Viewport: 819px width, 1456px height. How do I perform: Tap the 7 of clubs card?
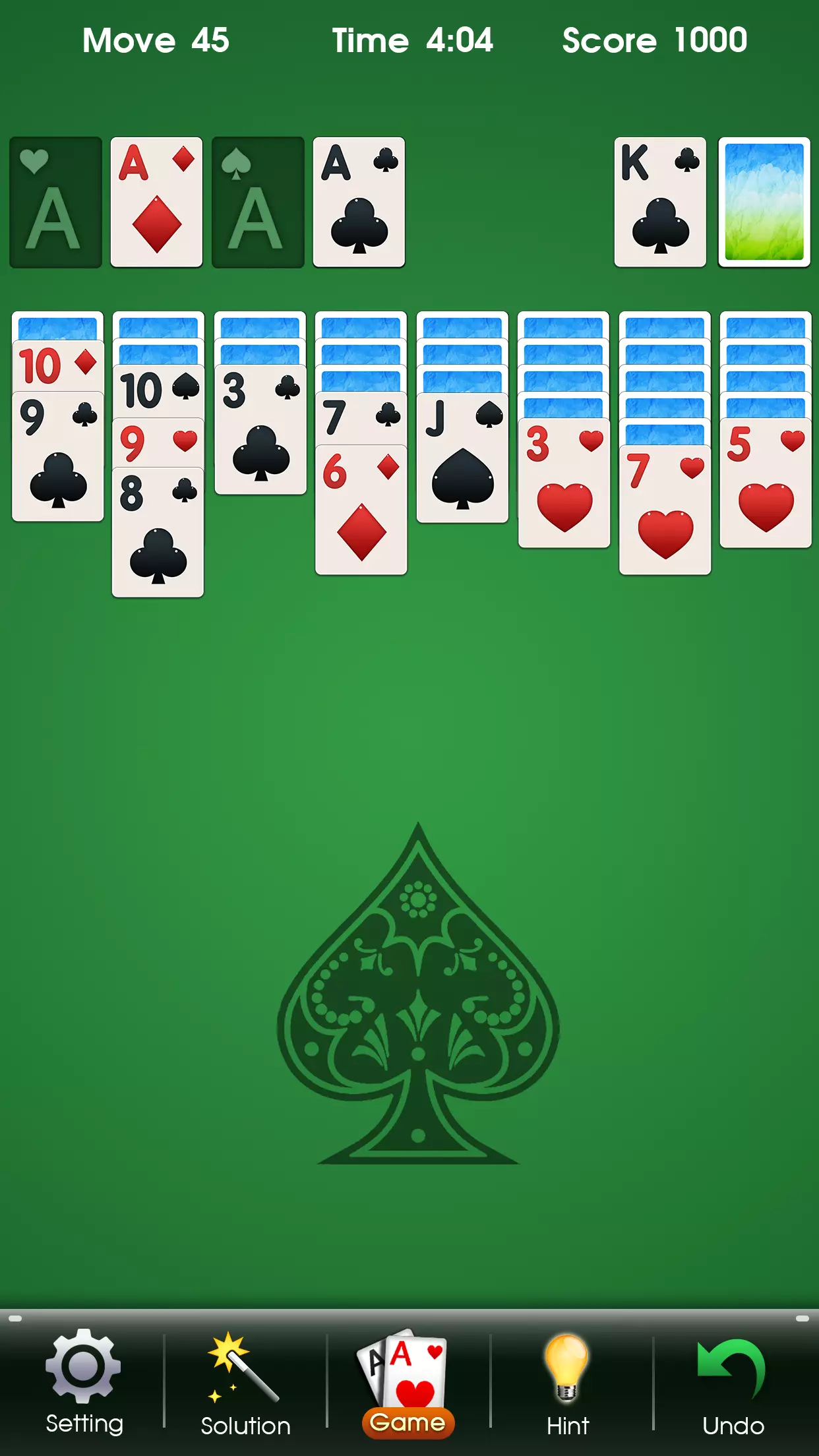pos(361,418)
